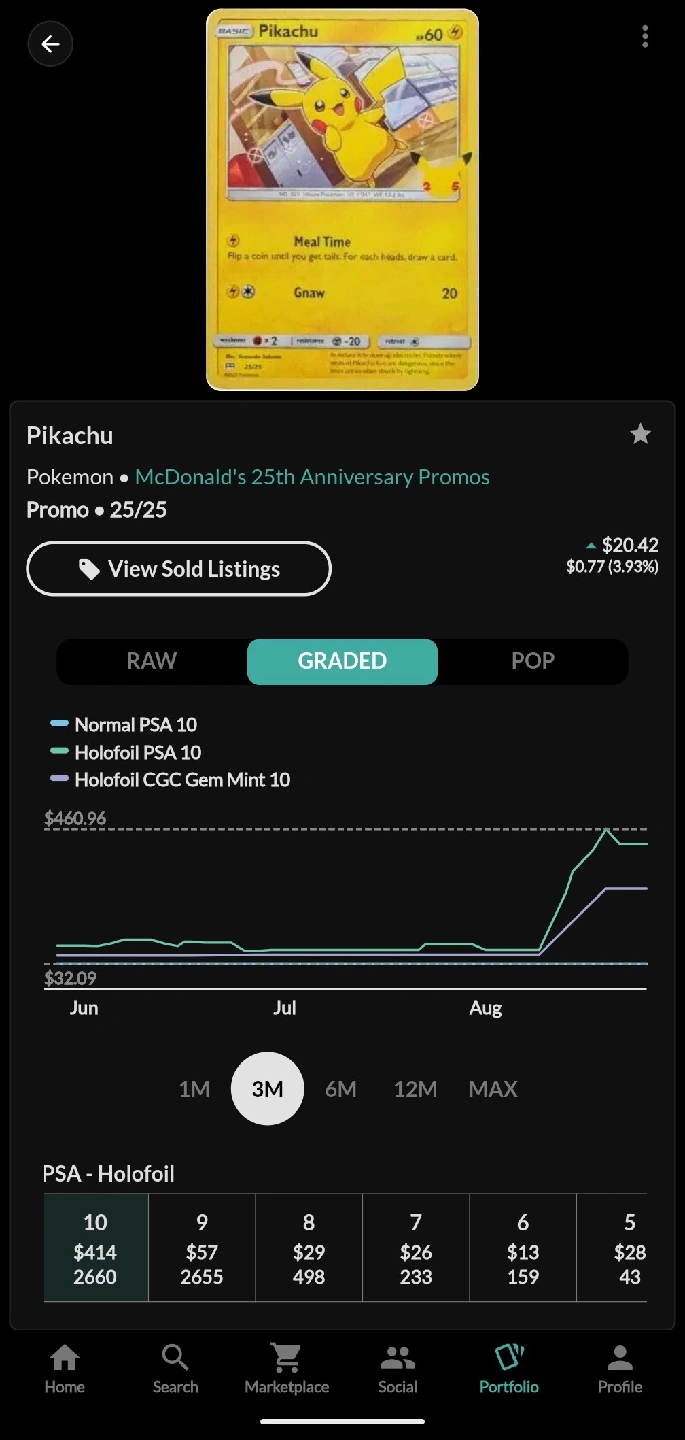The width and height of the screenshot is (685, 1440).
Task: Change chart range to 6M
Action: point(341,1089)
